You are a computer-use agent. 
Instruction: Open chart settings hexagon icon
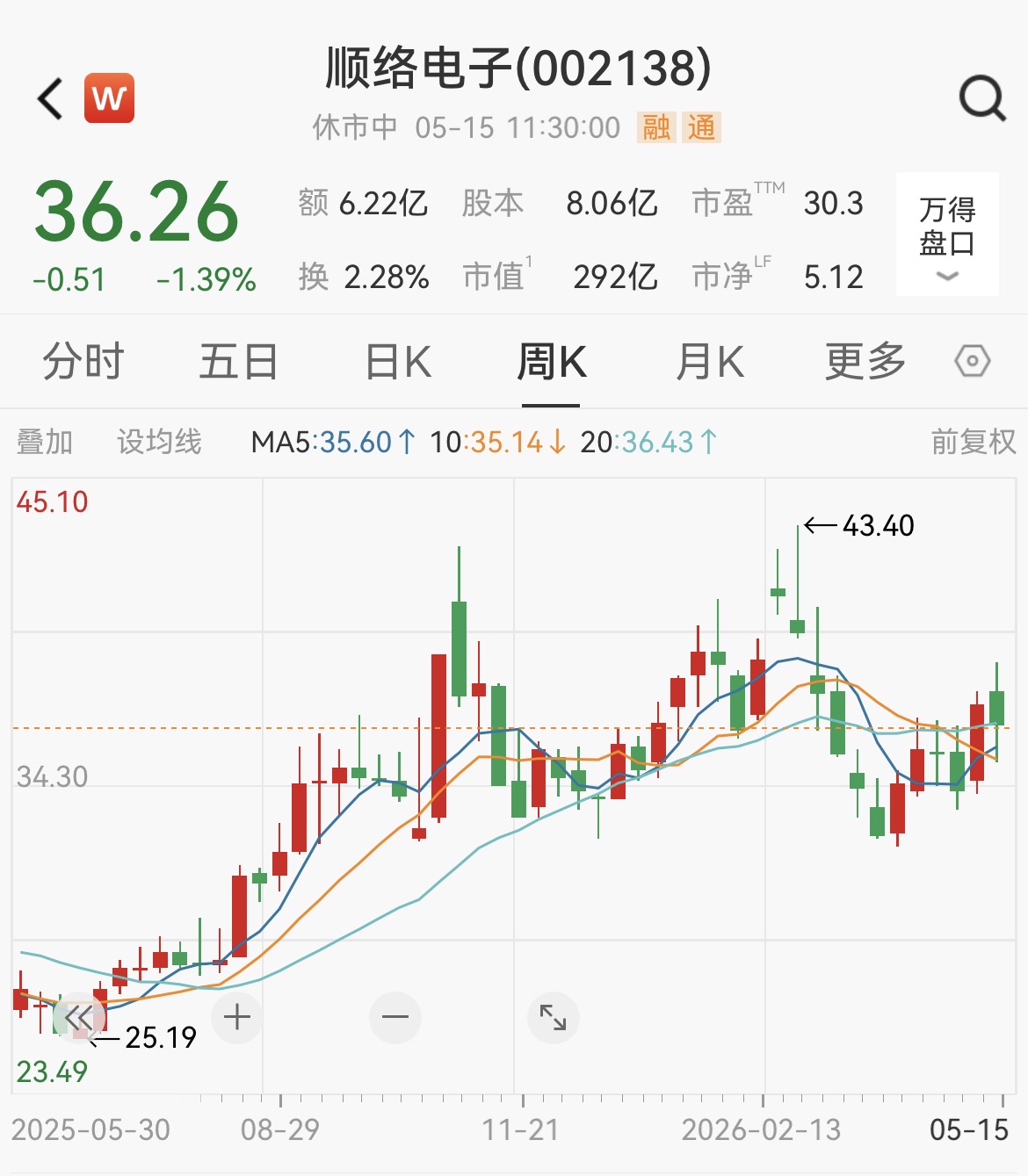point(973,362)
